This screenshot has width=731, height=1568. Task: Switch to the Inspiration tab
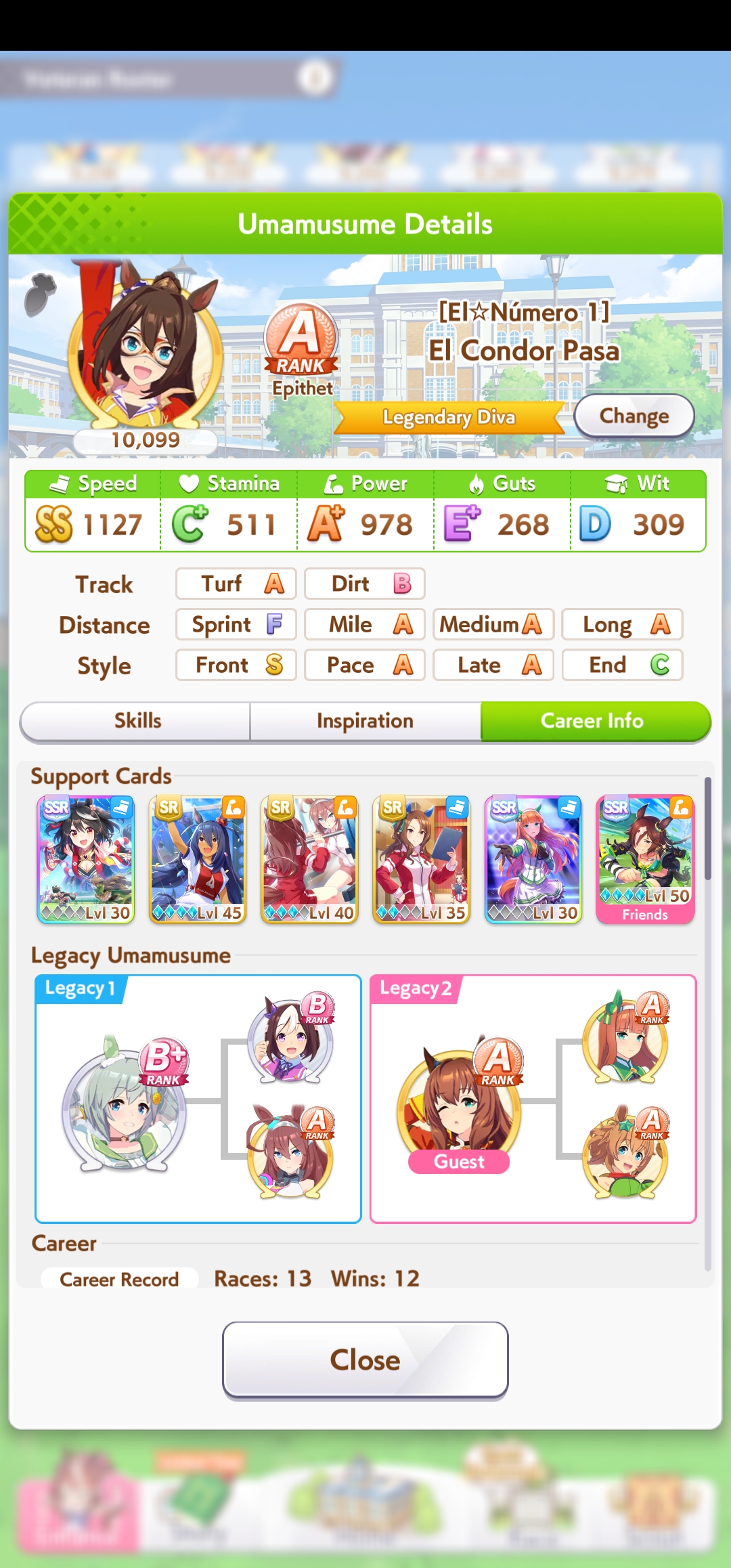tap(365, 721)
